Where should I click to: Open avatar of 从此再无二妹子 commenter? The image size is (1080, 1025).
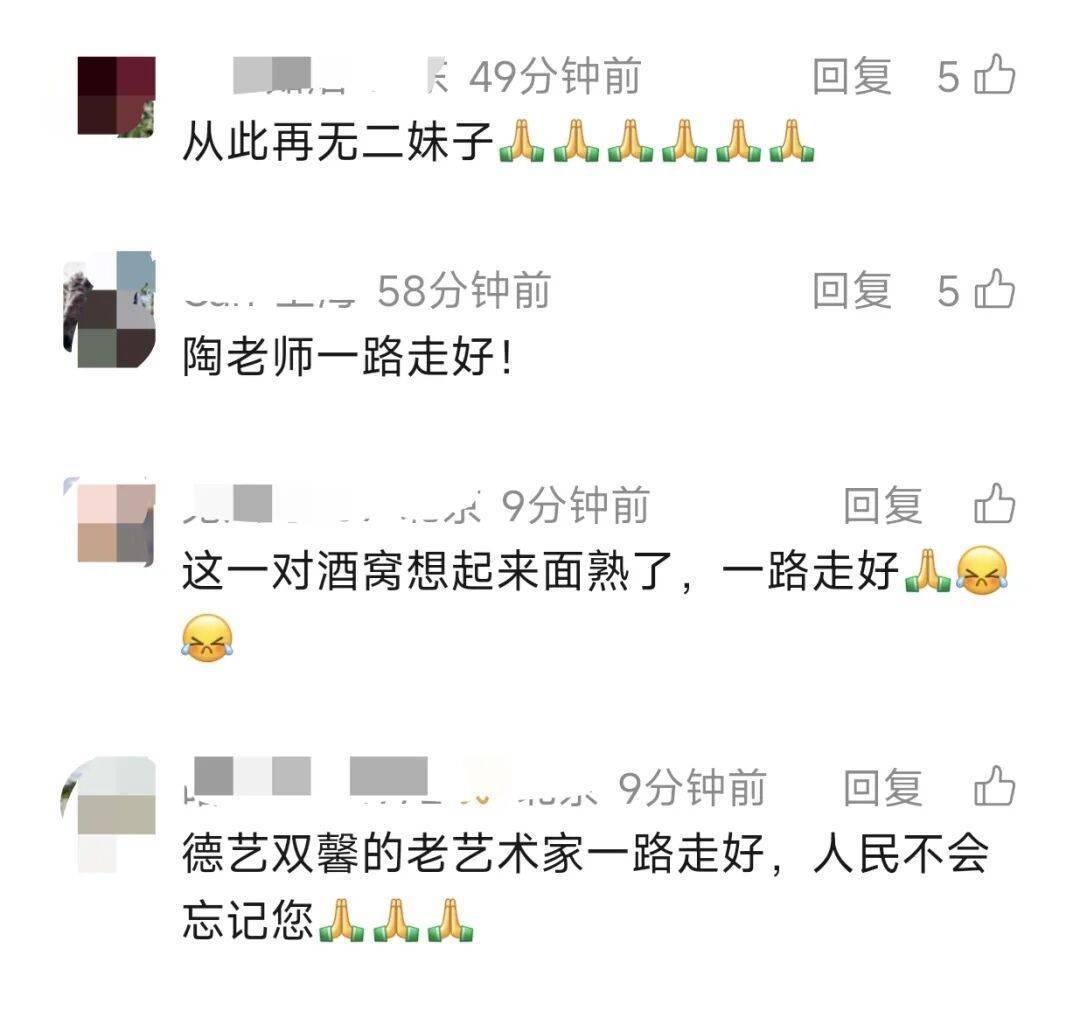tap(116, 96)
